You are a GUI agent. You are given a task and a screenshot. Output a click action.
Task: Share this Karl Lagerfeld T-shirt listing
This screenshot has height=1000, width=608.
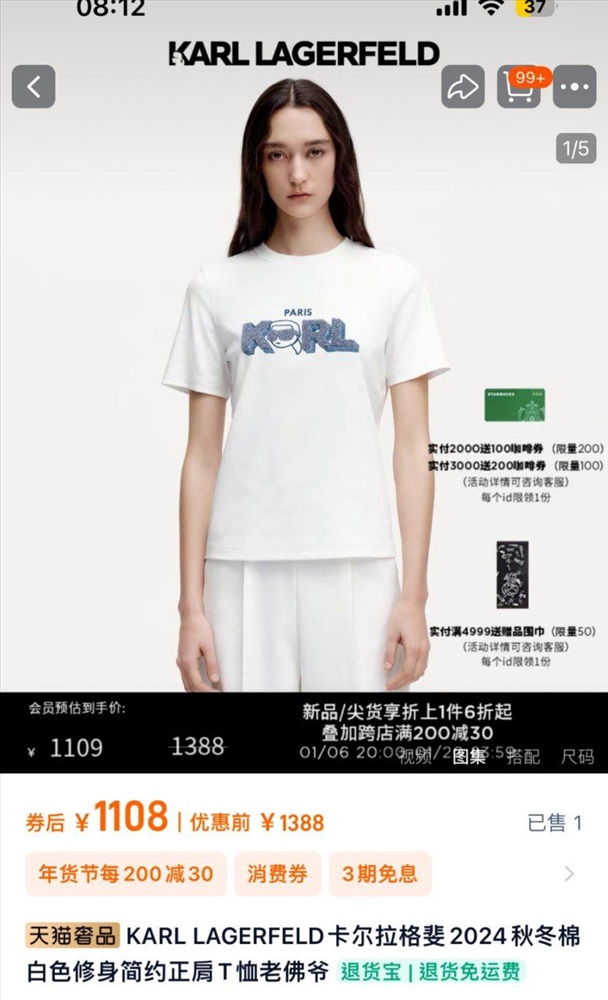463,87
